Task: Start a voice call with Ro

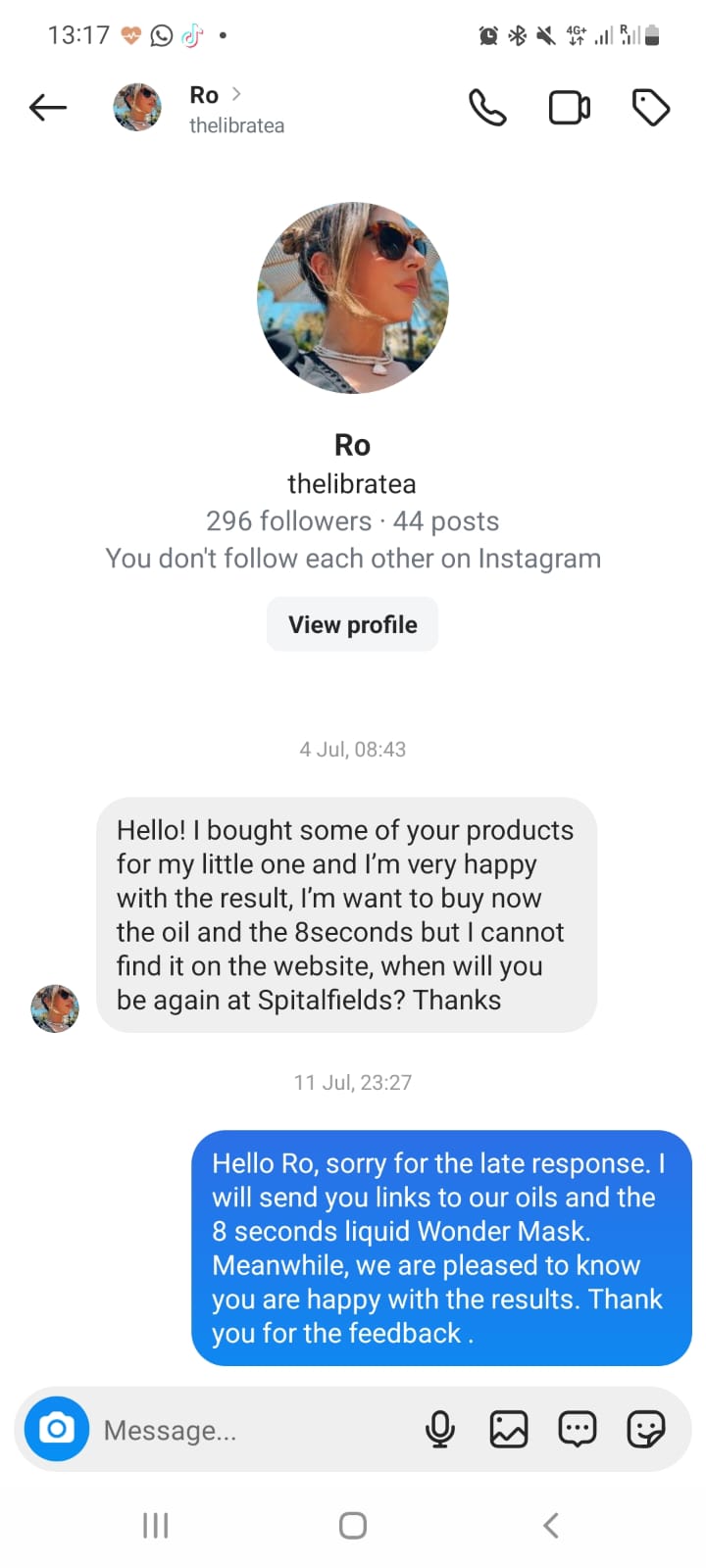Action: [487, 108]
